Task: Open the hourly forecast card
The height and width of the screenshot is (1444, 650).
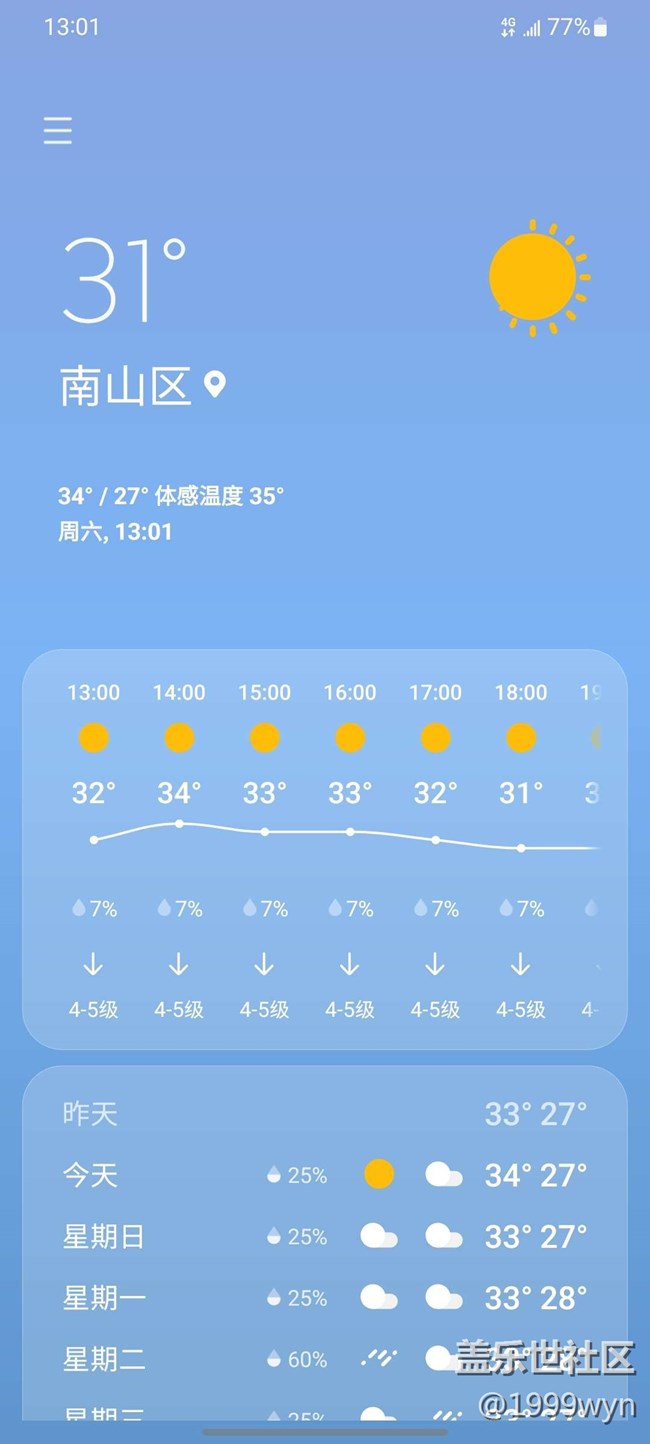Action: coord(324,848)
